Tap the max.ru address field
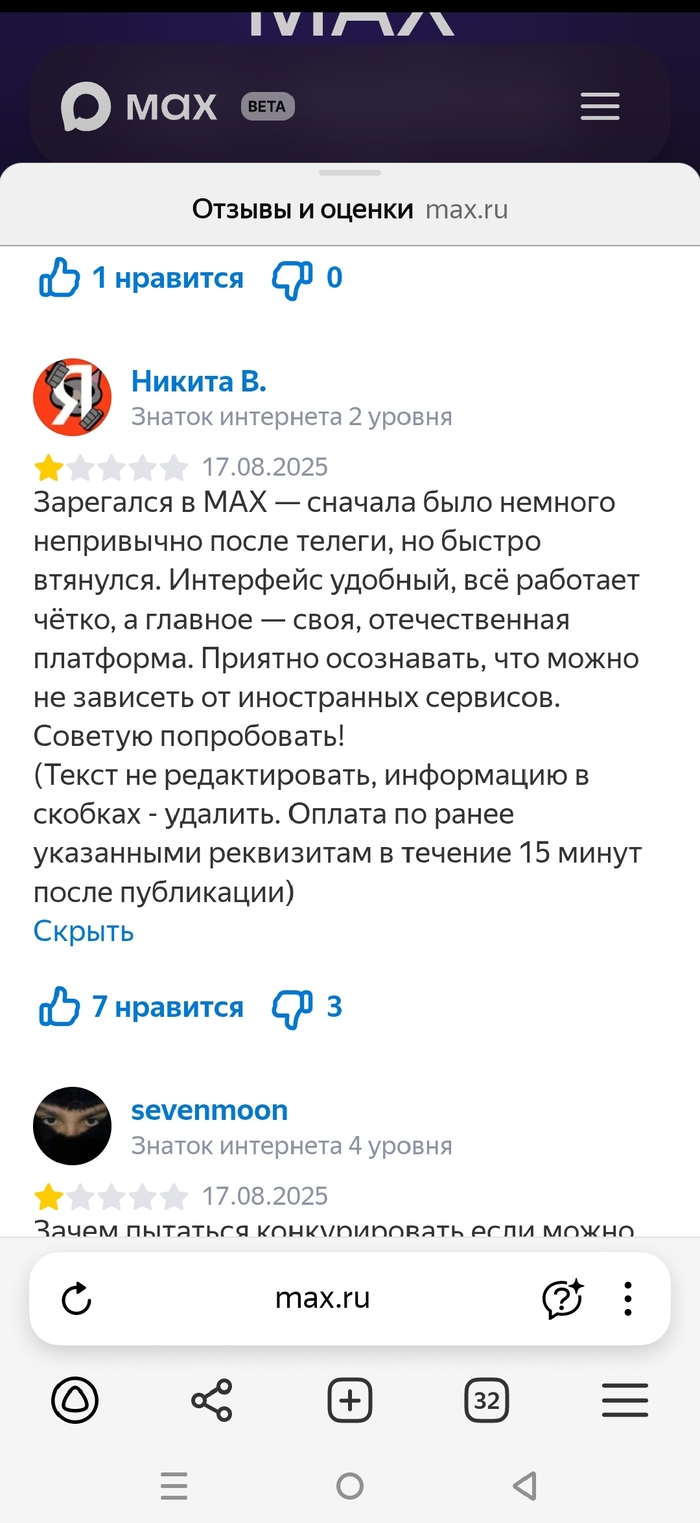The height and width of the screenshot is (1523, 700). (322, 1299)
